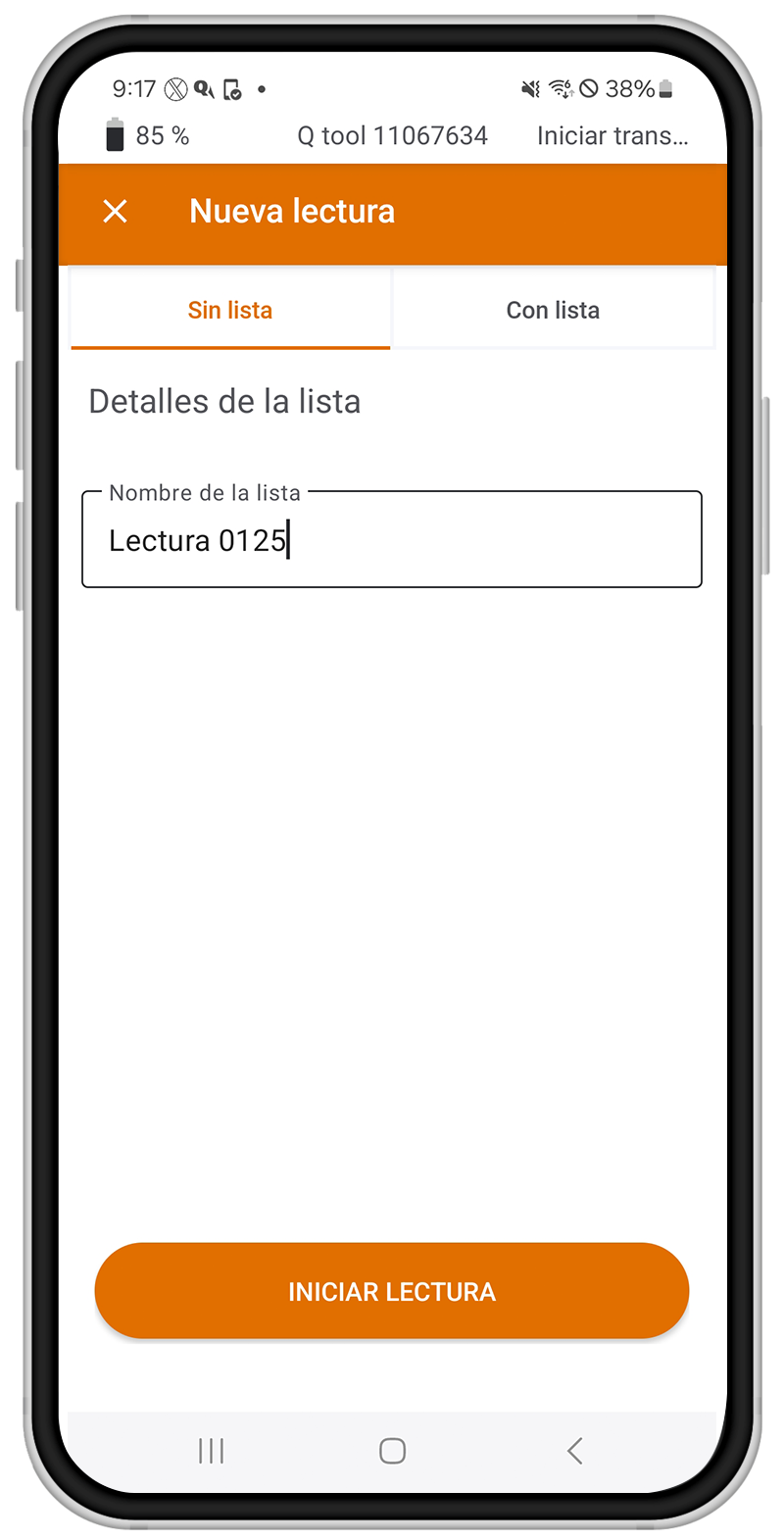Start reading with INICIAR LECTURA button
784x1540 pixels.
pyautogui.click(x=392, y=1291)
